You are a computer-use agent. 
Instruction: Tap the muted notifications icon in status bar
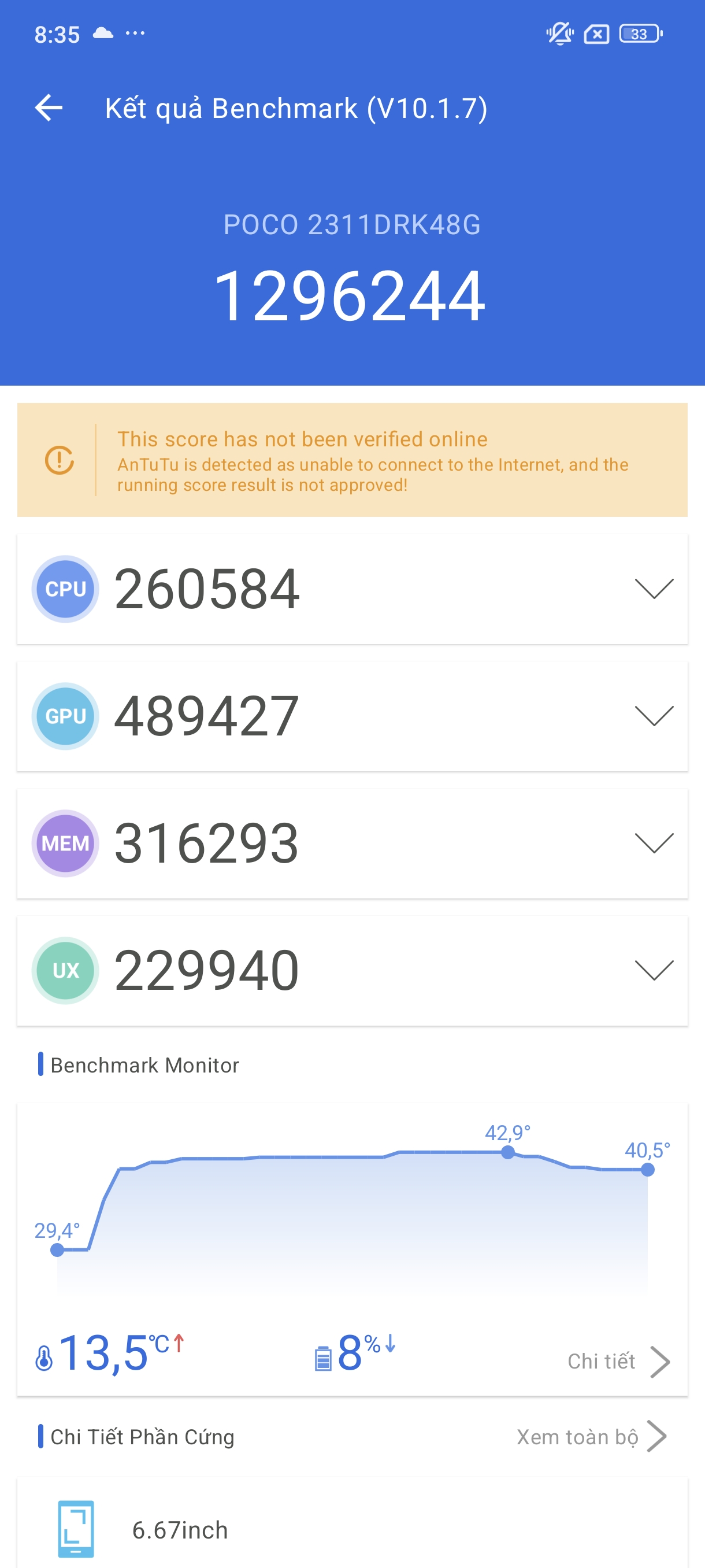pyautogui.click(x=559, y=35)
